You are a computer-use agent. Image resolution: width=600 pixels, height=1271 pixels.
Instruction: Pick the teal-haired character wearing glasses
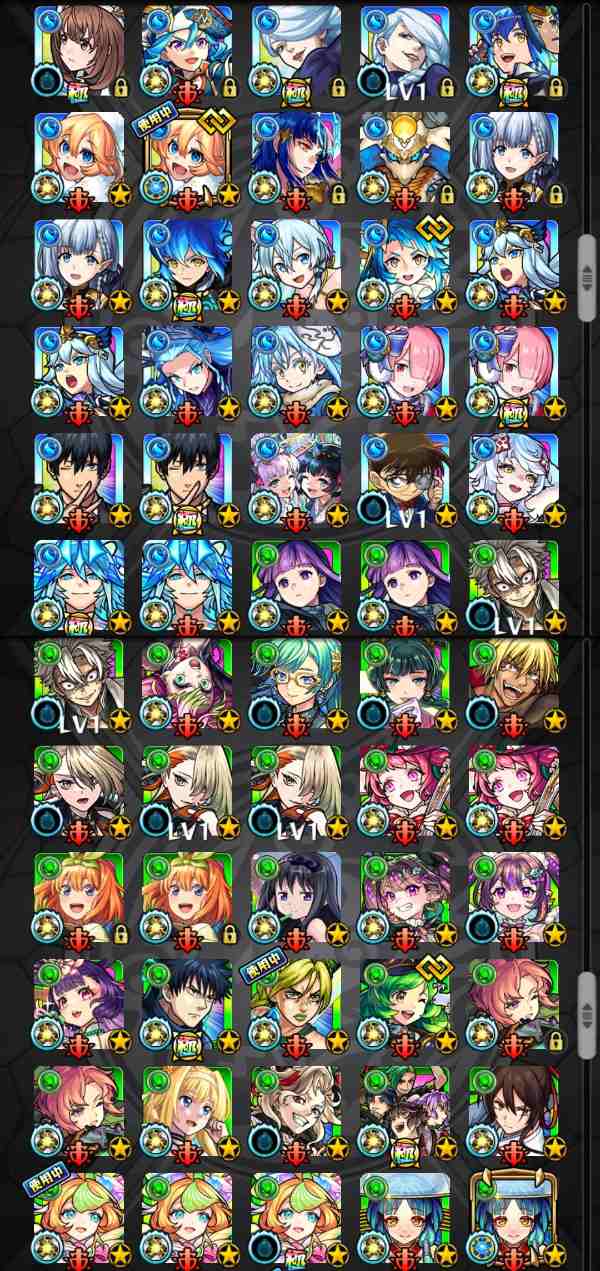coord(296,688)
